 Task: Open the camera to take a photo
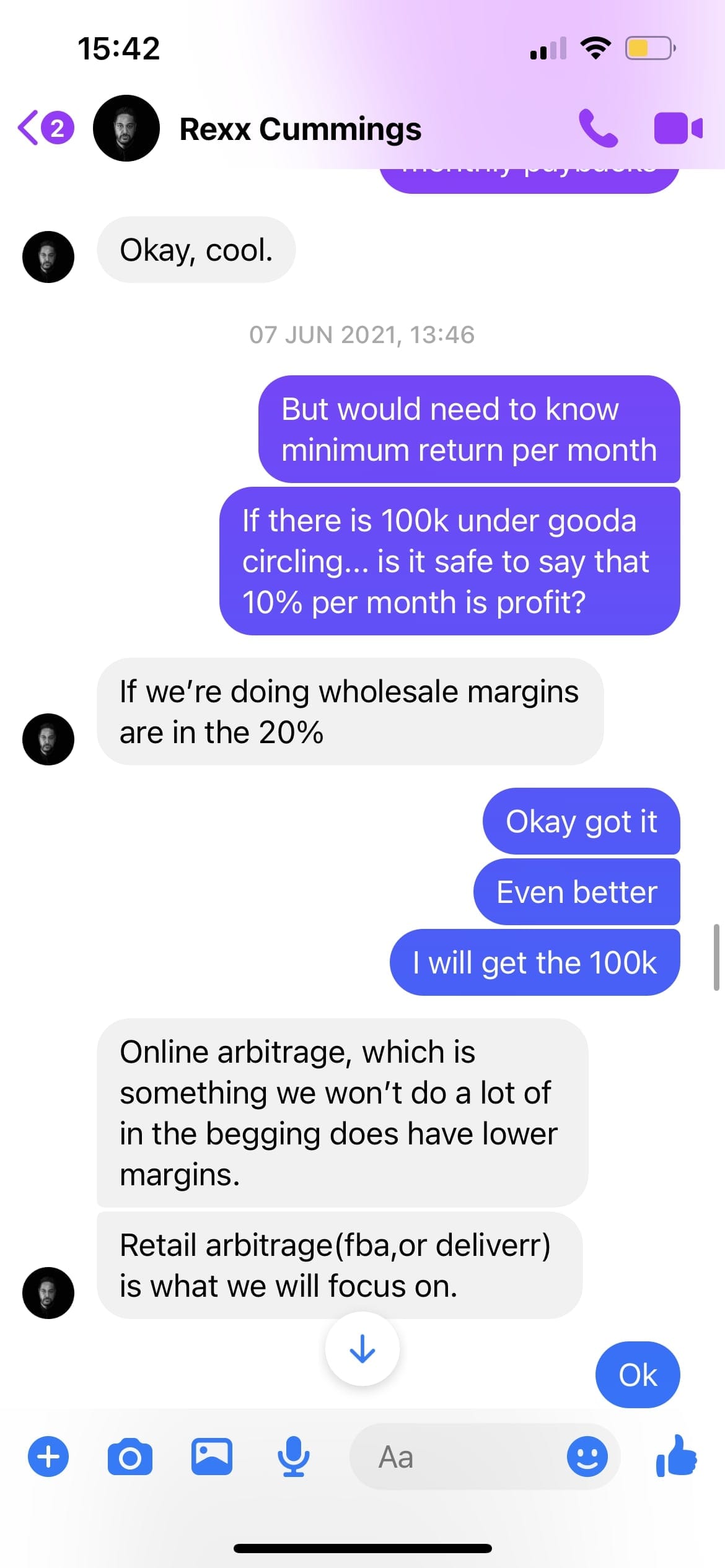click(x=130, y=1457)
